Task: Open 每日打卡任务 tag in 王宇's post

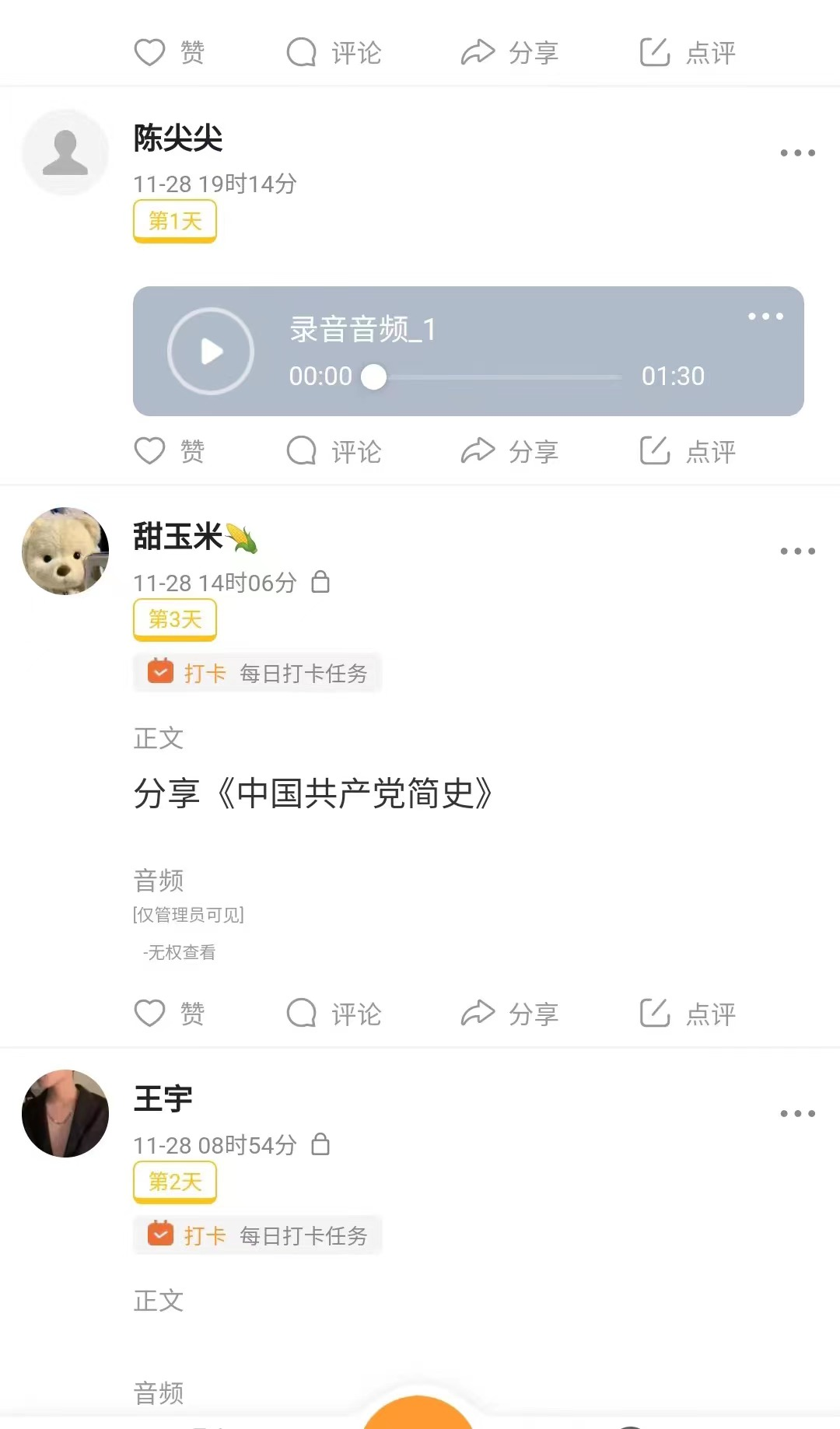Action: pyautogui.click(x=257, y=1235)
